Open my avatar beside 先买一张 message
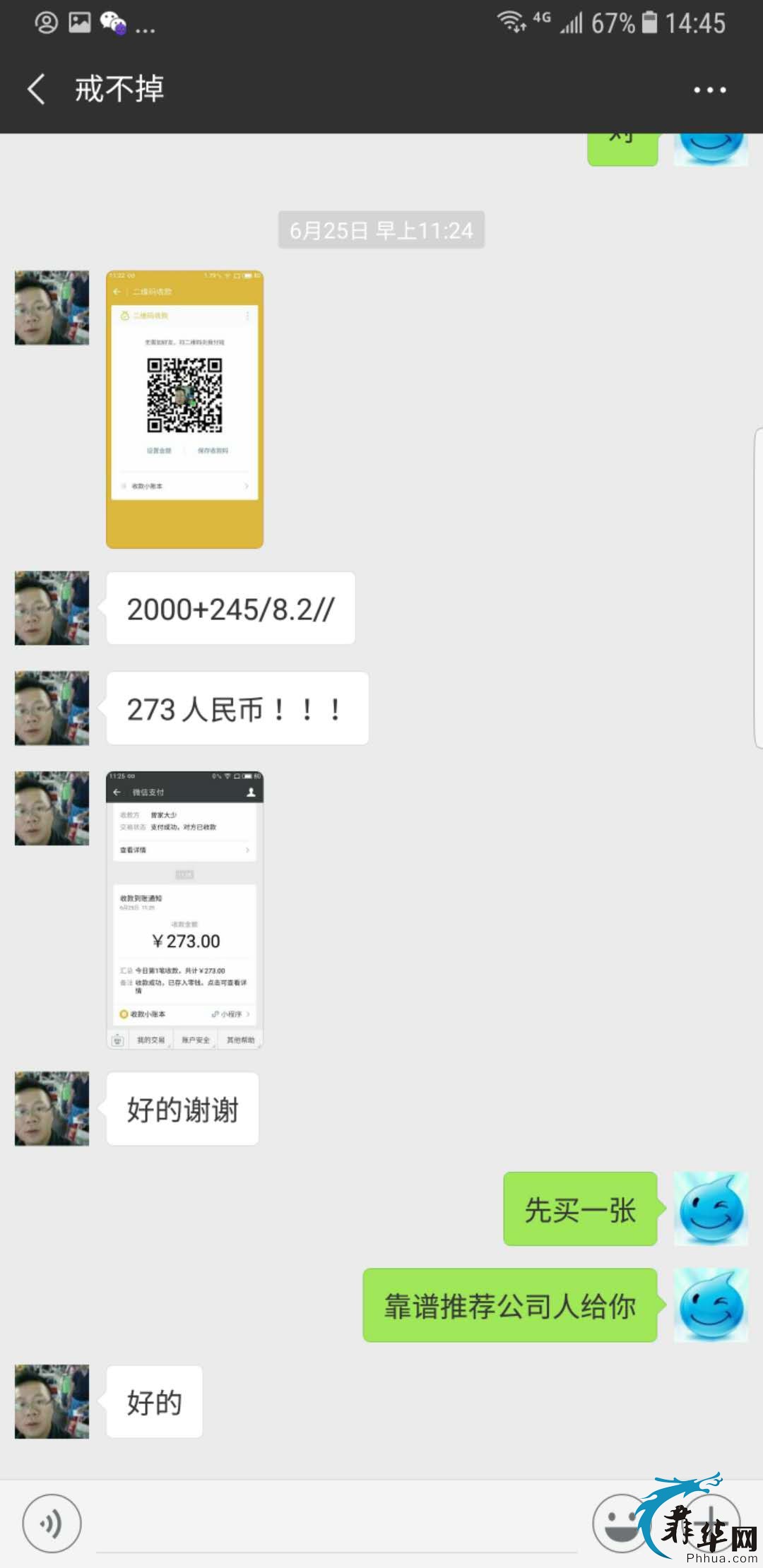Image resolution: width=763 pixels, height=1568 pixels. [711, 1208]
